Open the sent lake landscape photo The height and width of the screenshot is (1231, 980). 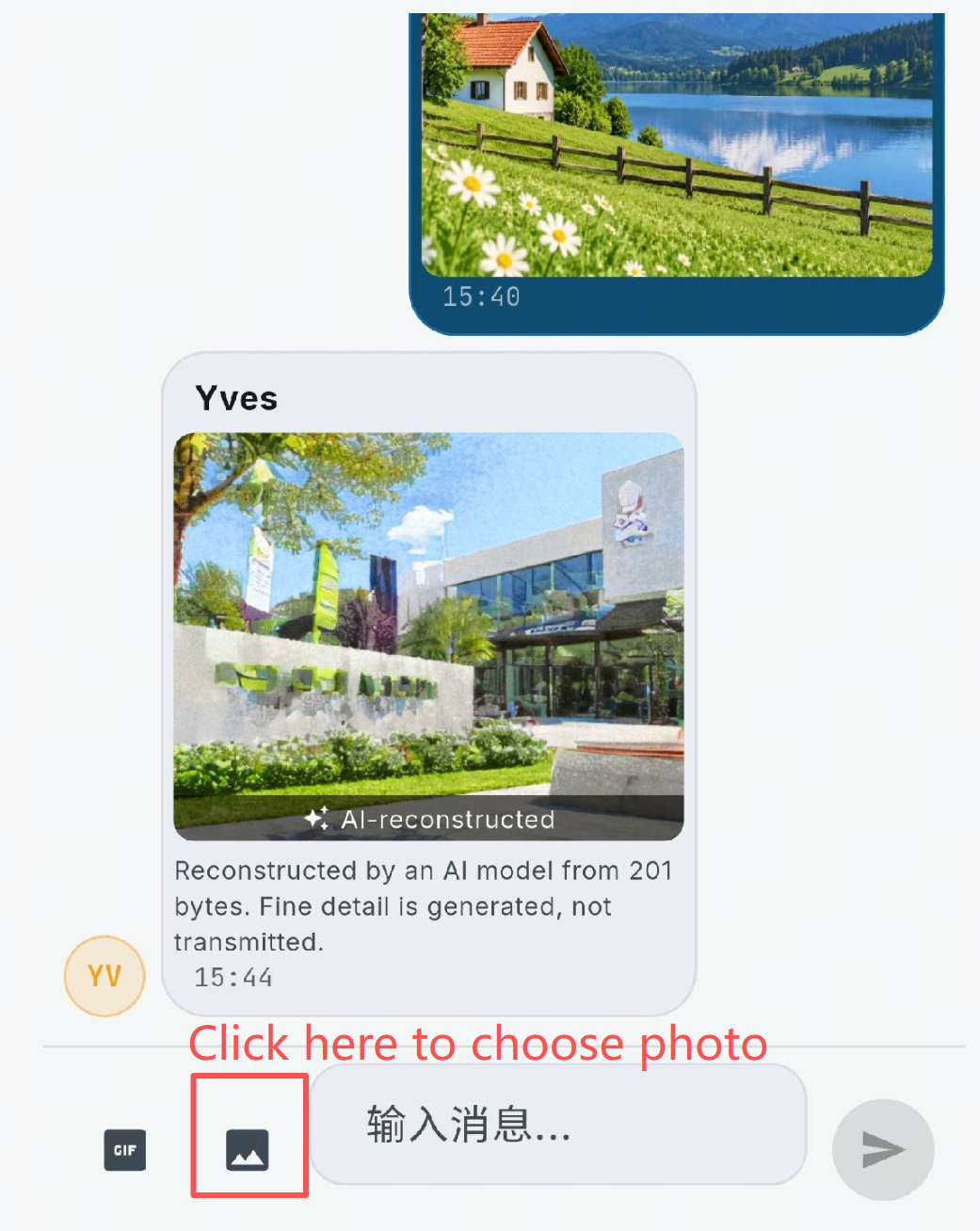pos(677,144)
